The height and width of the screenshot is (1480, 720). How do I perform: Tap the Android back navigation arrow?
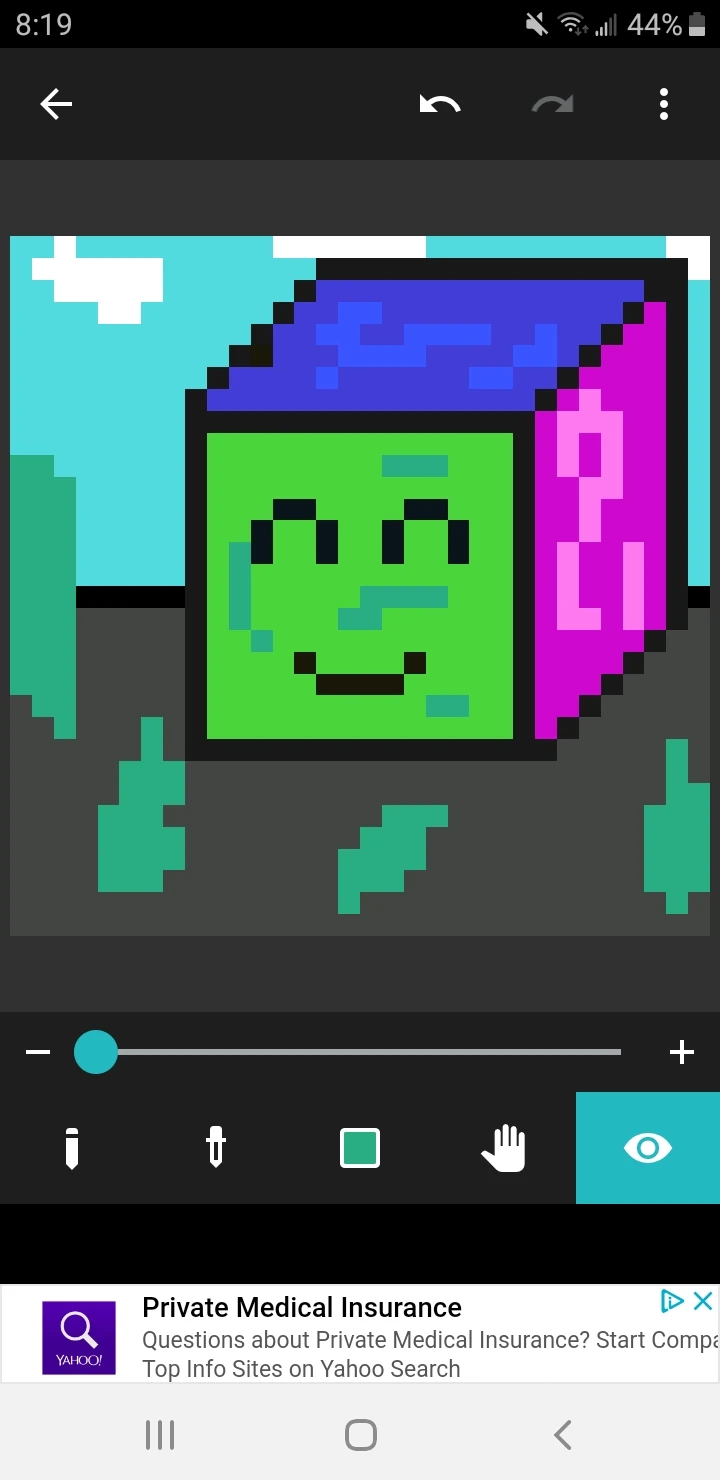click(561, 1433)
